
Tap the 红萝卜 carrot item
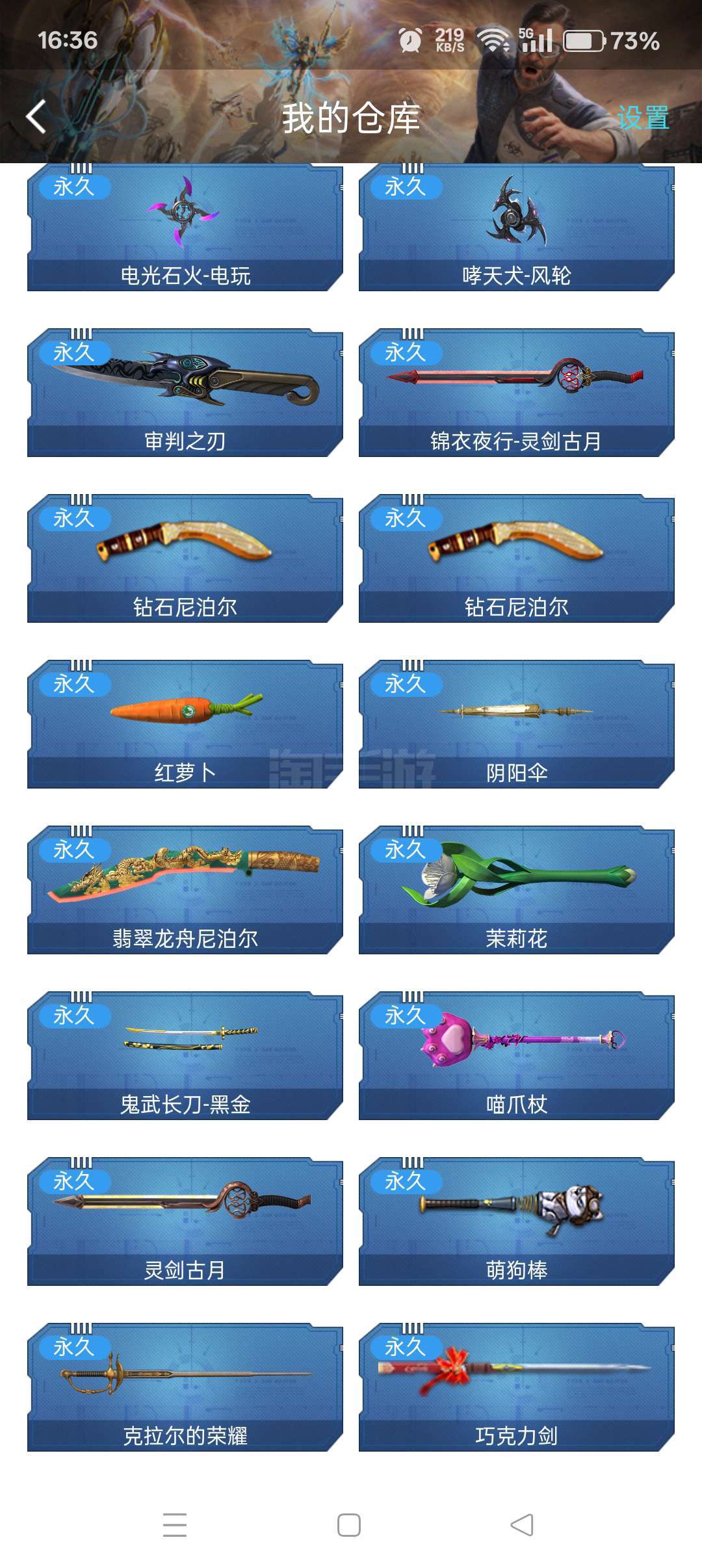click(185, 725)
